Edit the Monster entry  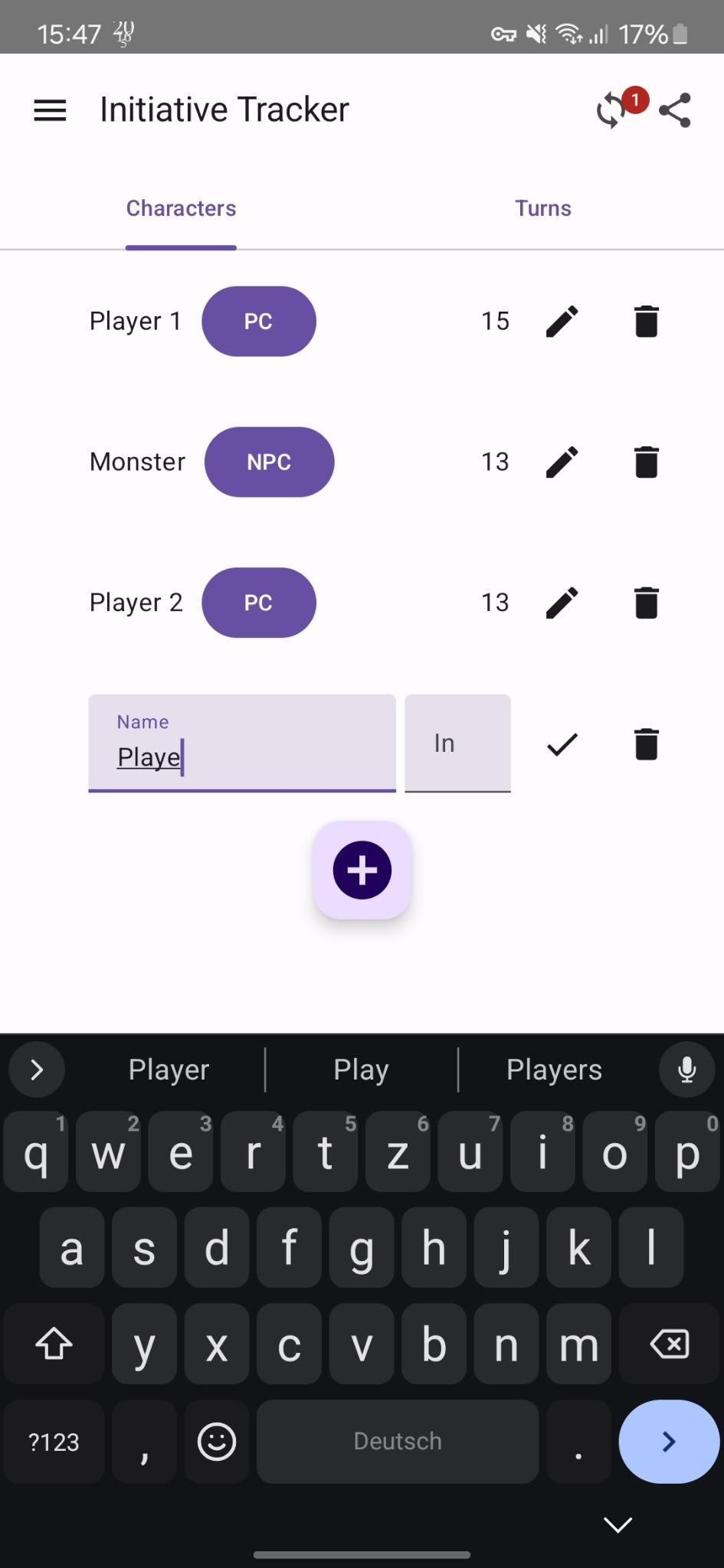(562, 462)
